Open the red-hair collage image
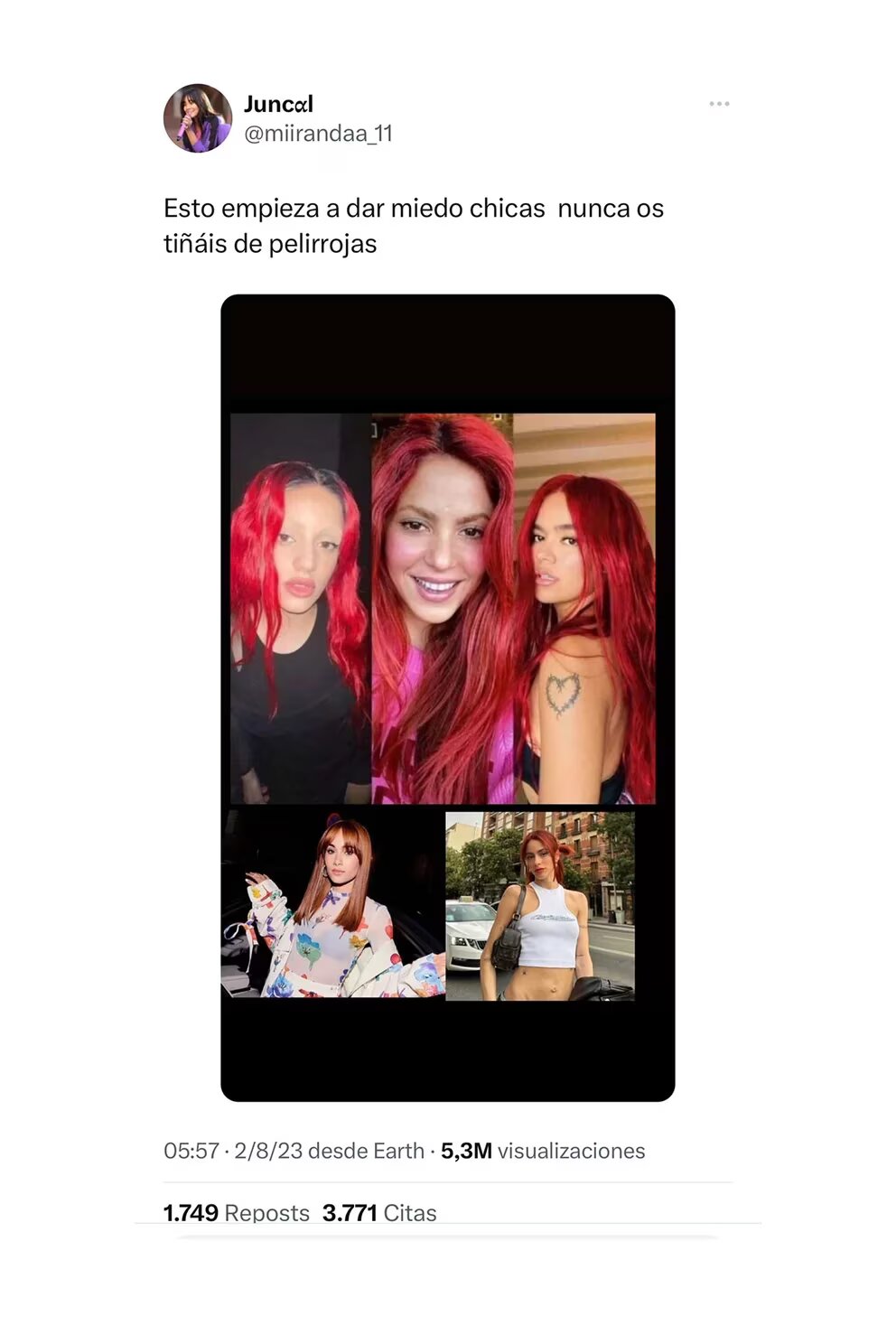This screenshot has height=1344, width=896. [447, 697]
